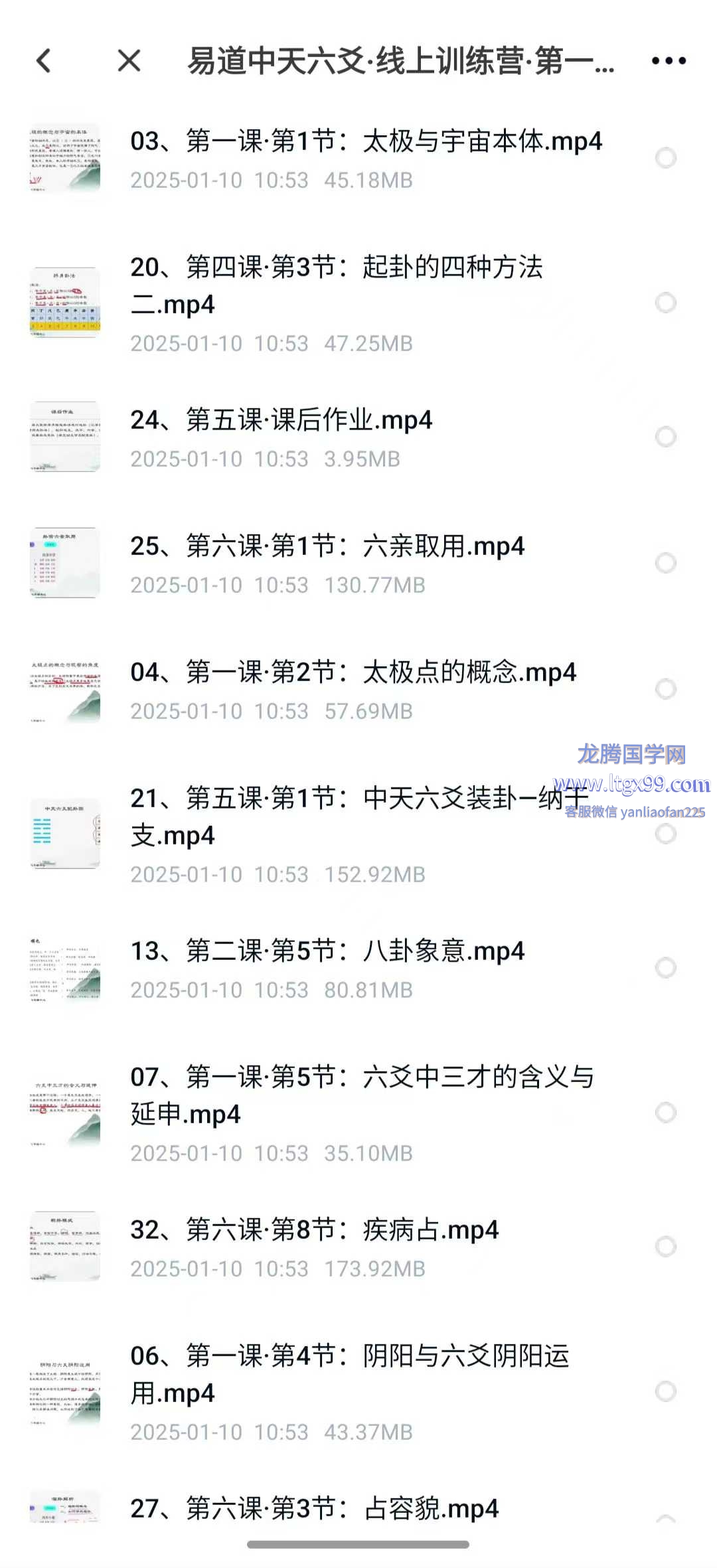This screenshot has width=717, height=1568.
Task: Select the circle for 03 太极与宇宙本体
Action: tap(665, 158)
